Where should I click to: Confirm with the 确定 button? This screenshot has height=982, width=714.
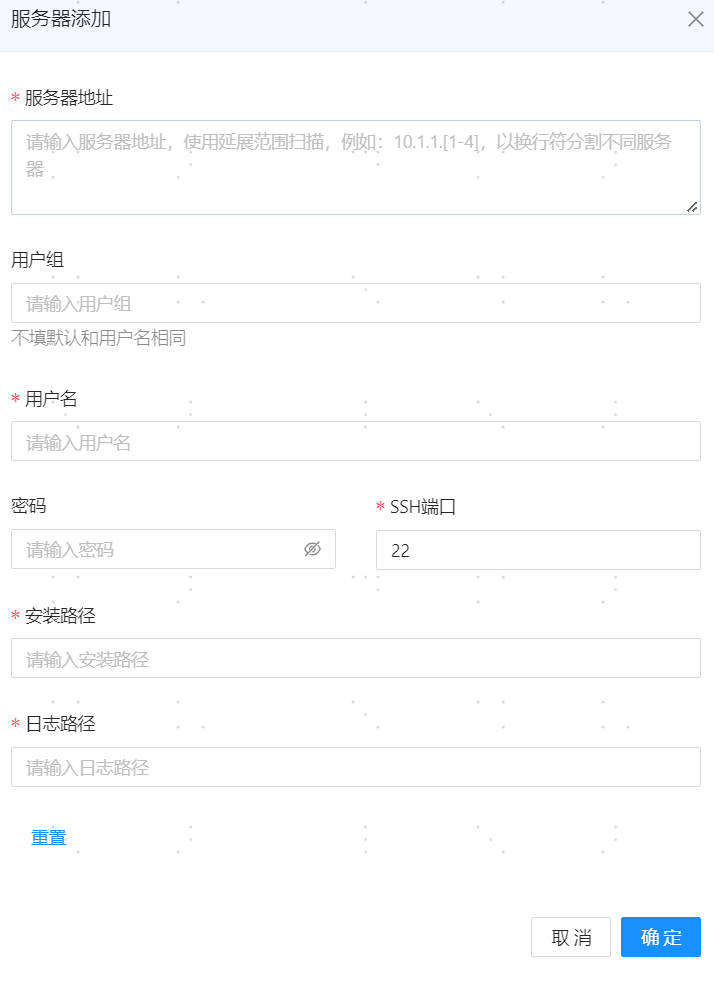pos(661,937)
